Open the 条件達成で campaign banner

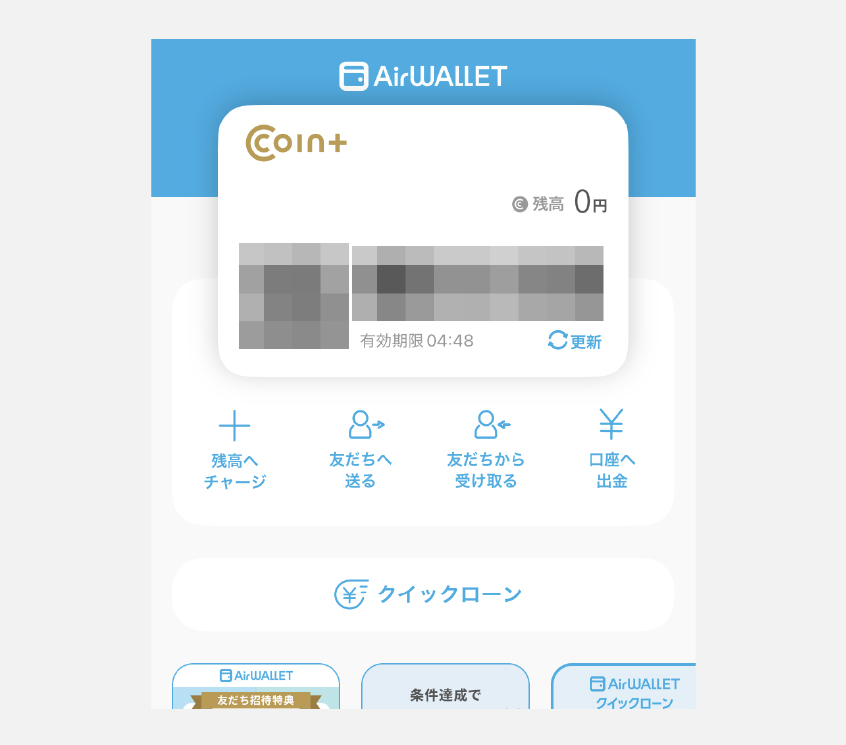click(445, 687)
